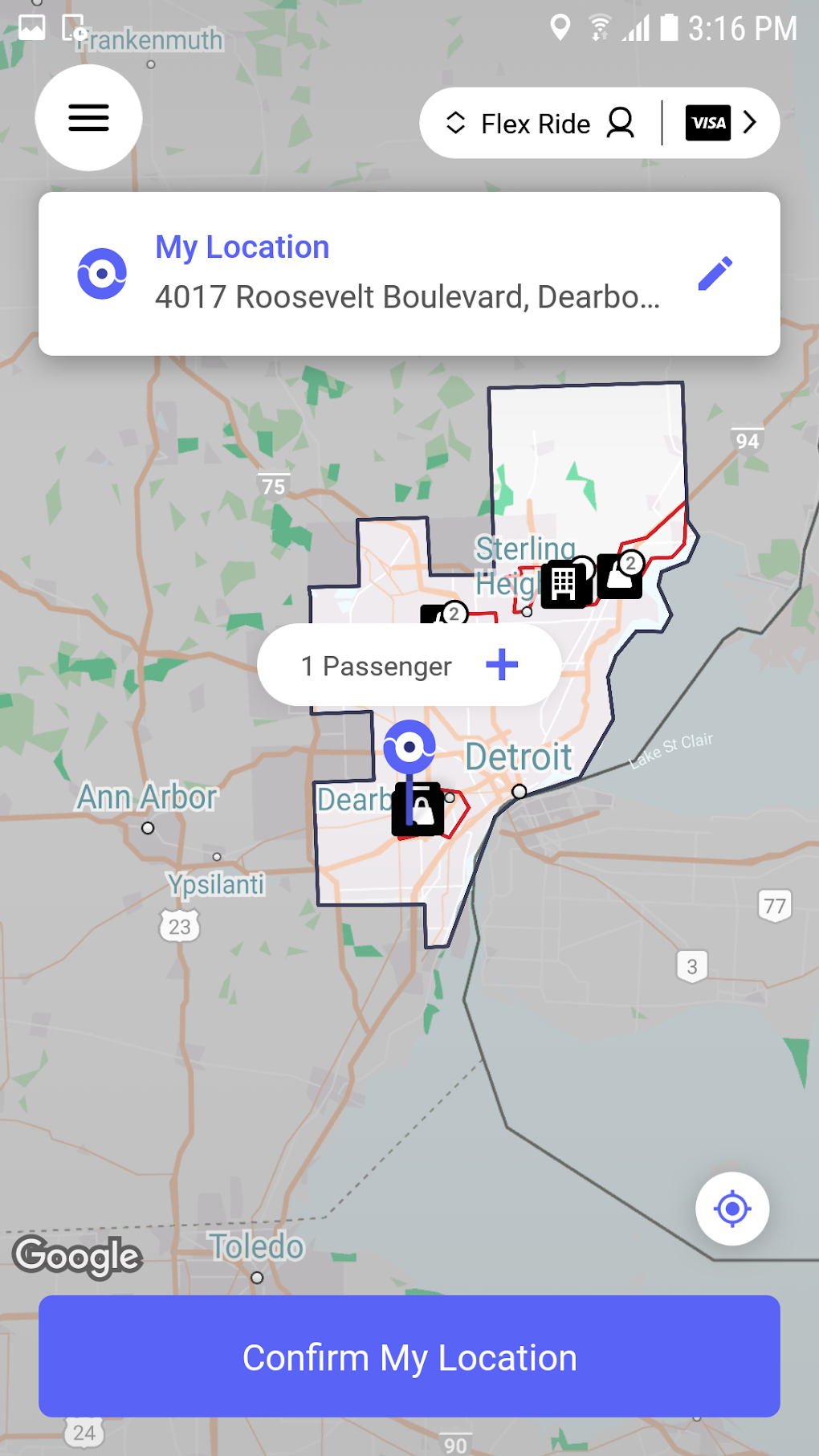Viewport: 819px width, 1456px height.
Task: Increase passenger count with the plus button
Action: [501, 665]
